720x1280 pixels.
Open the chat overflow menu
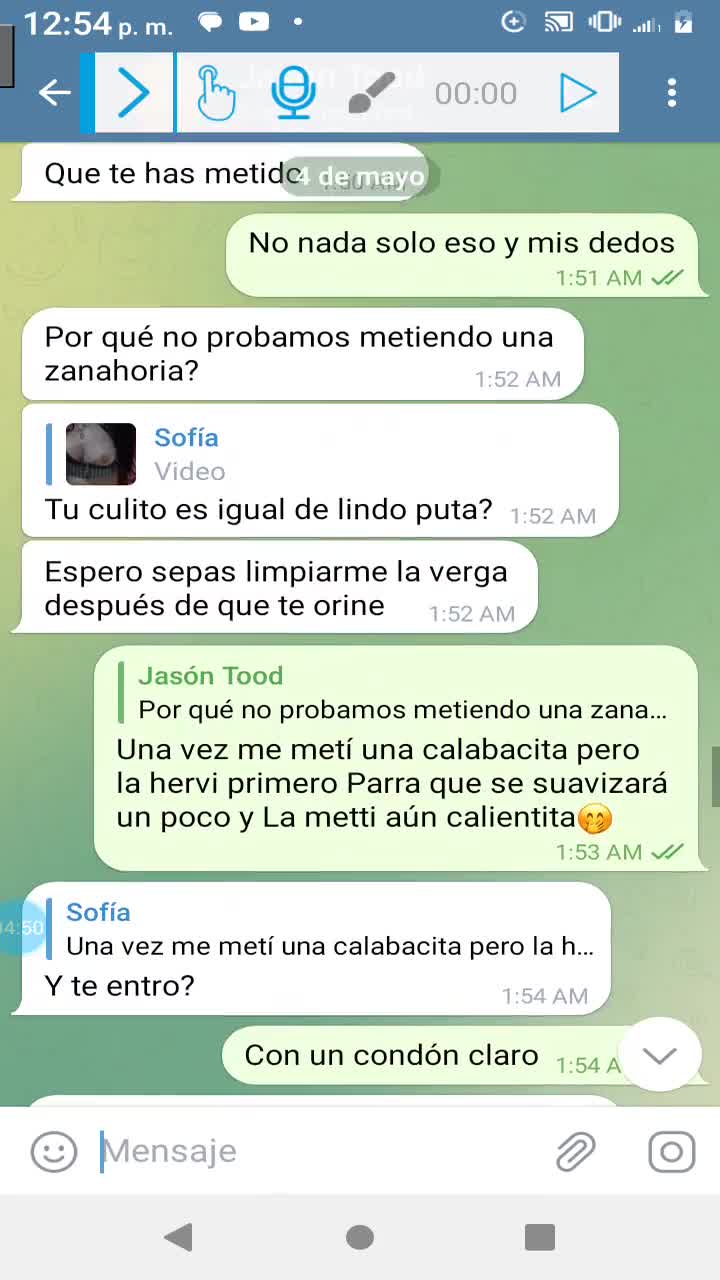[672, 93]
